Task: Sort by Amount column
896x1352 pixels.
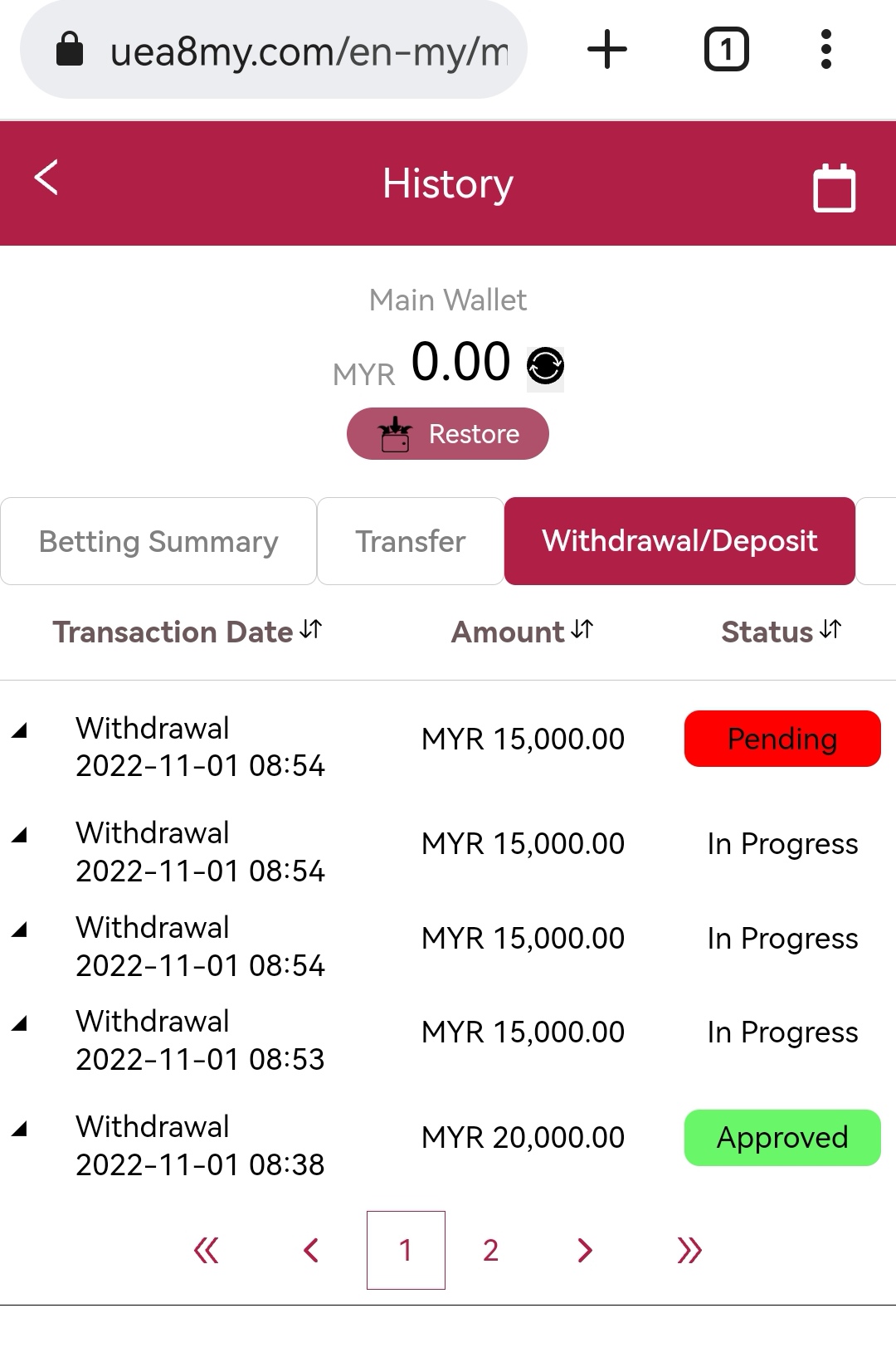Action: click(522, 632)
